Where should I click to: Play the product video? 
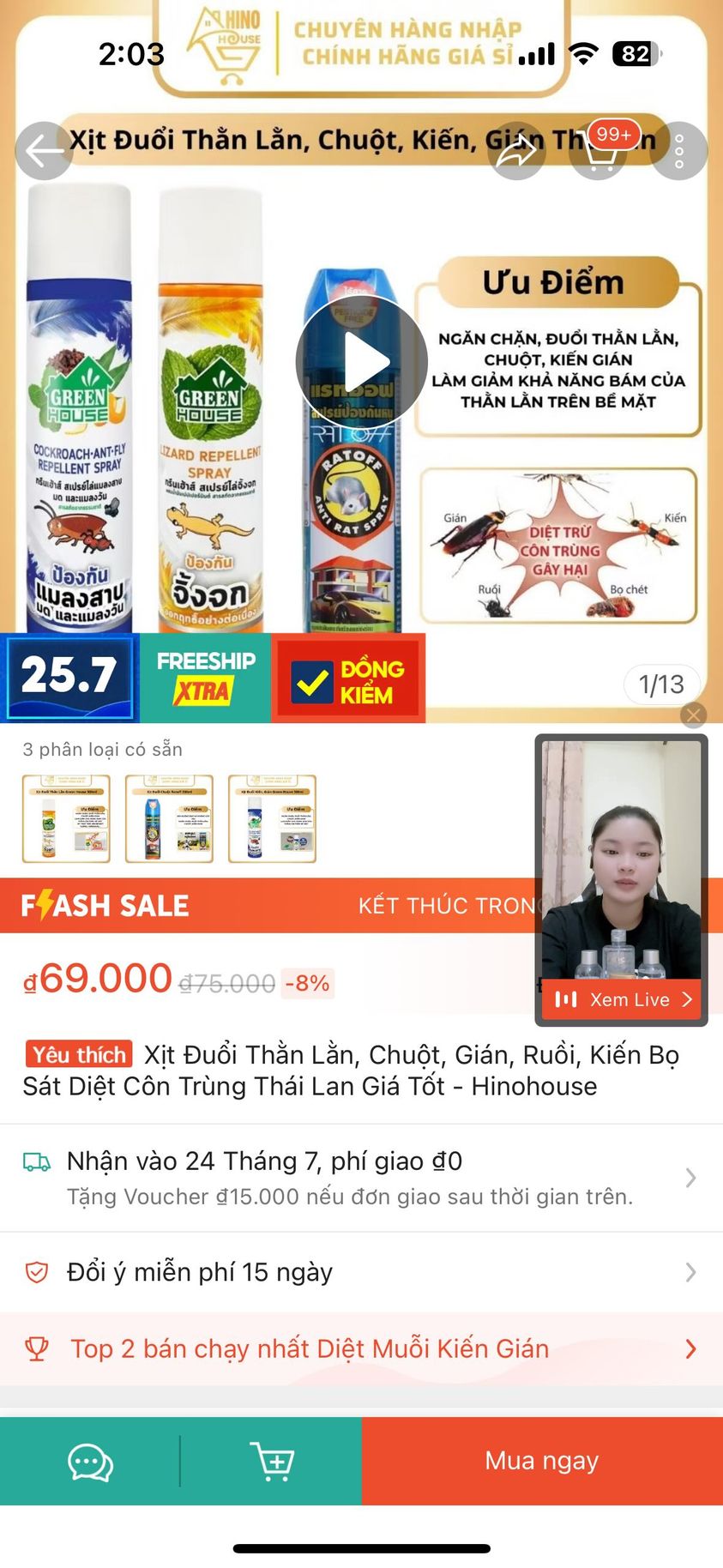(361, 361)
